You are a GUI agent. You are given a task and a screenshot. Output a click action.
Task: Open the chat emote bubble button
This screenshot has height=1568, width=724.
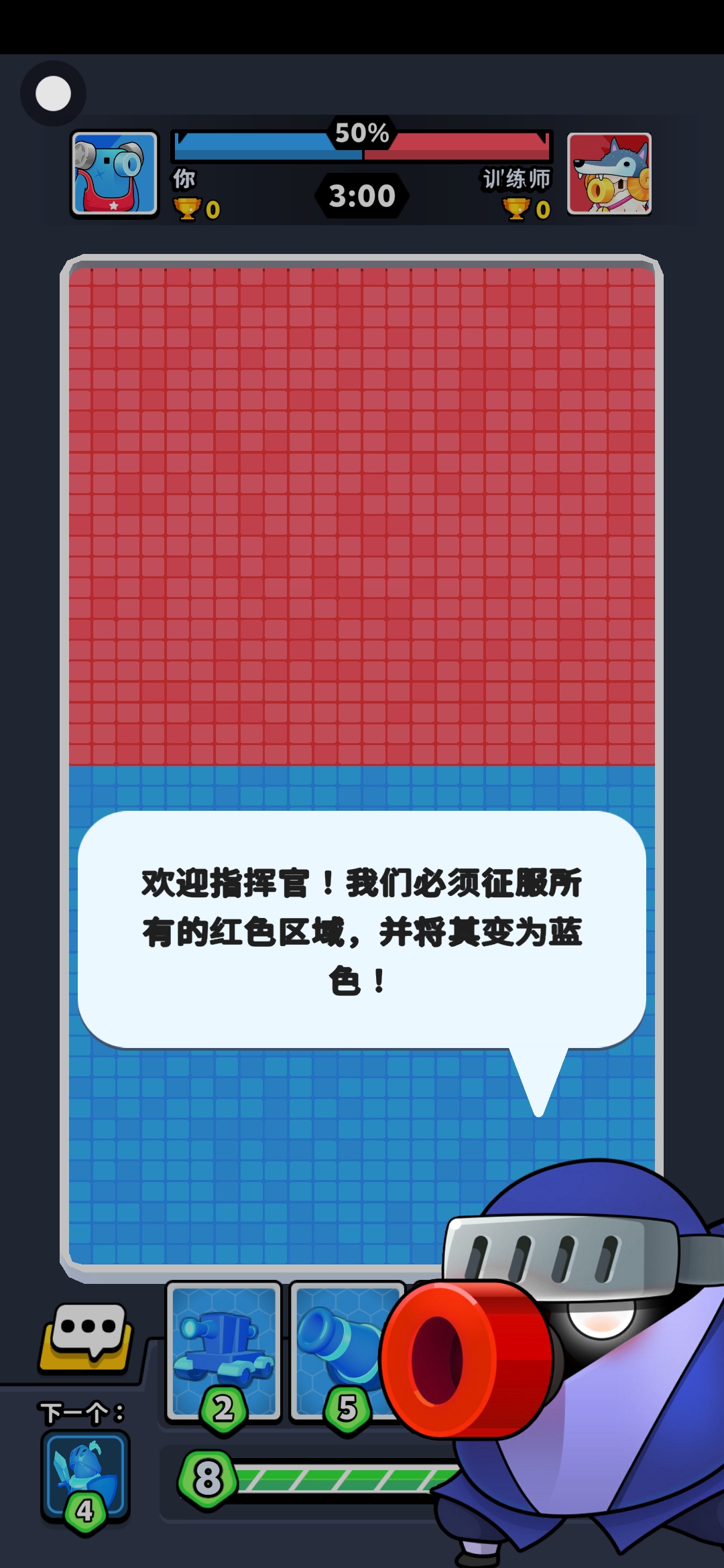(86, 1337)
